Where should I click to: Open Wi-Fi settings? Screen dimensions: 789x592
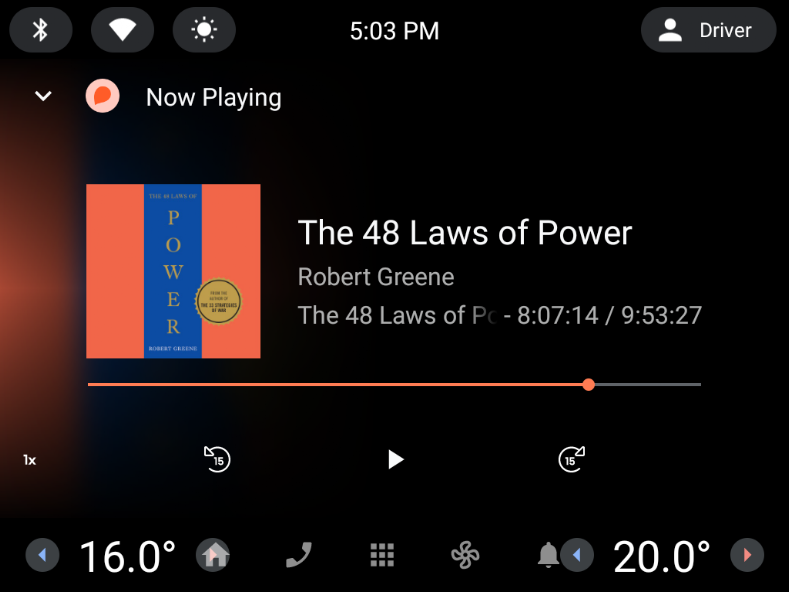click(x=123, y=30)
